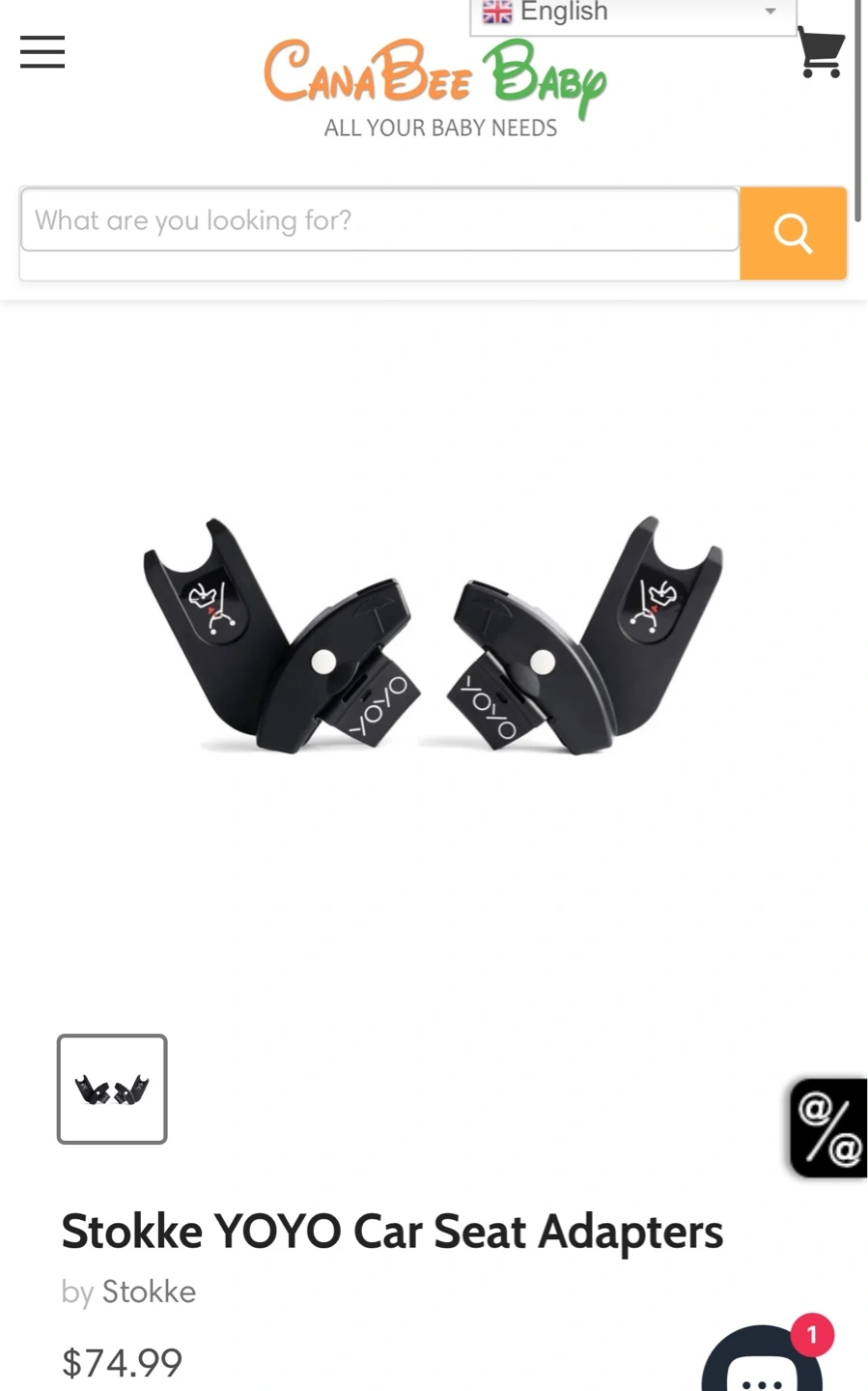Screen dimensions: 868x1391
Task: Open the shopping cart
Action: (x=821, y=52)
